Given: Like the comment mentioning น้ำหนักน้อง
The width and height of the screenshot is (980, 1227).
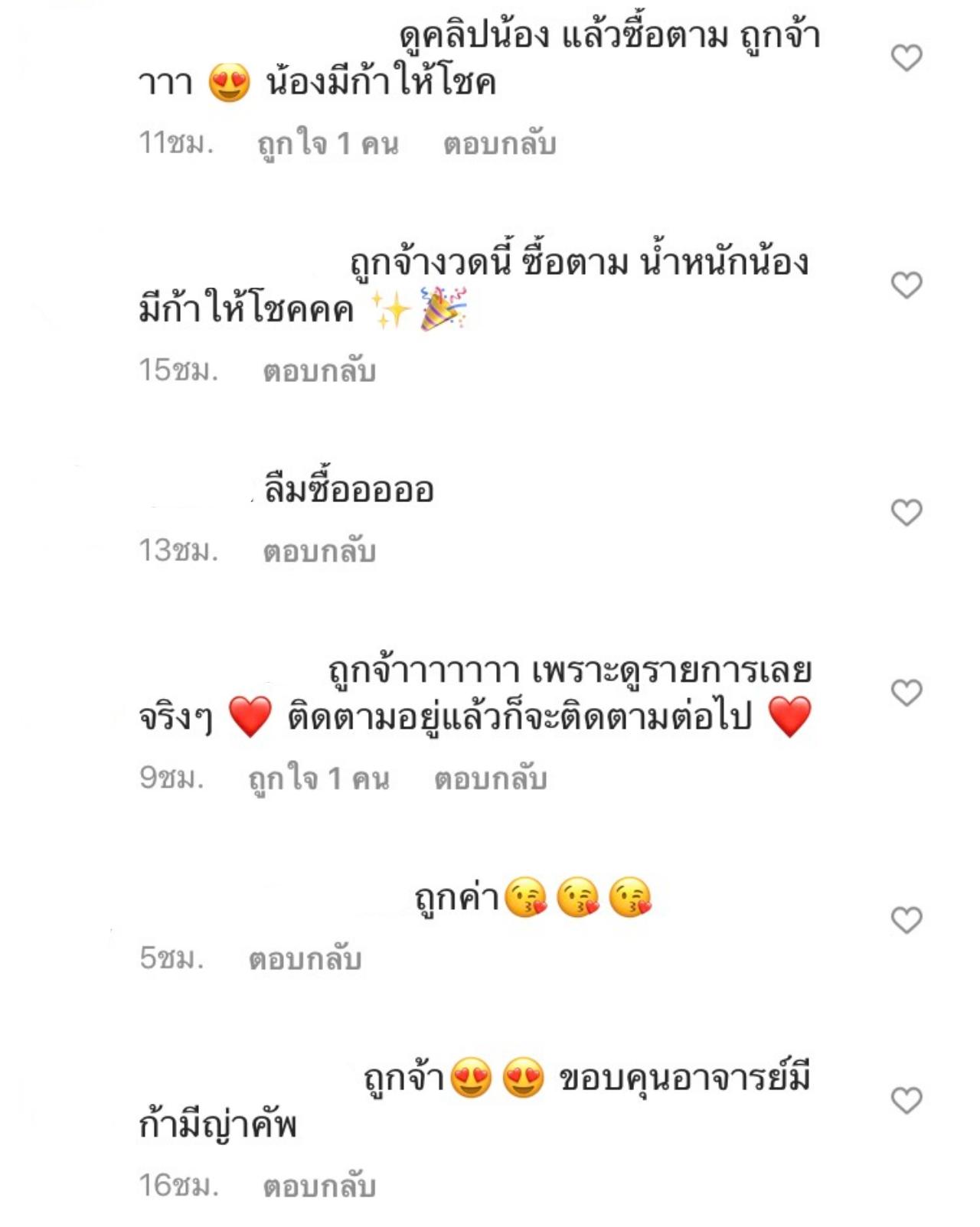Looking at the screenshot, I should pos(906,286).
